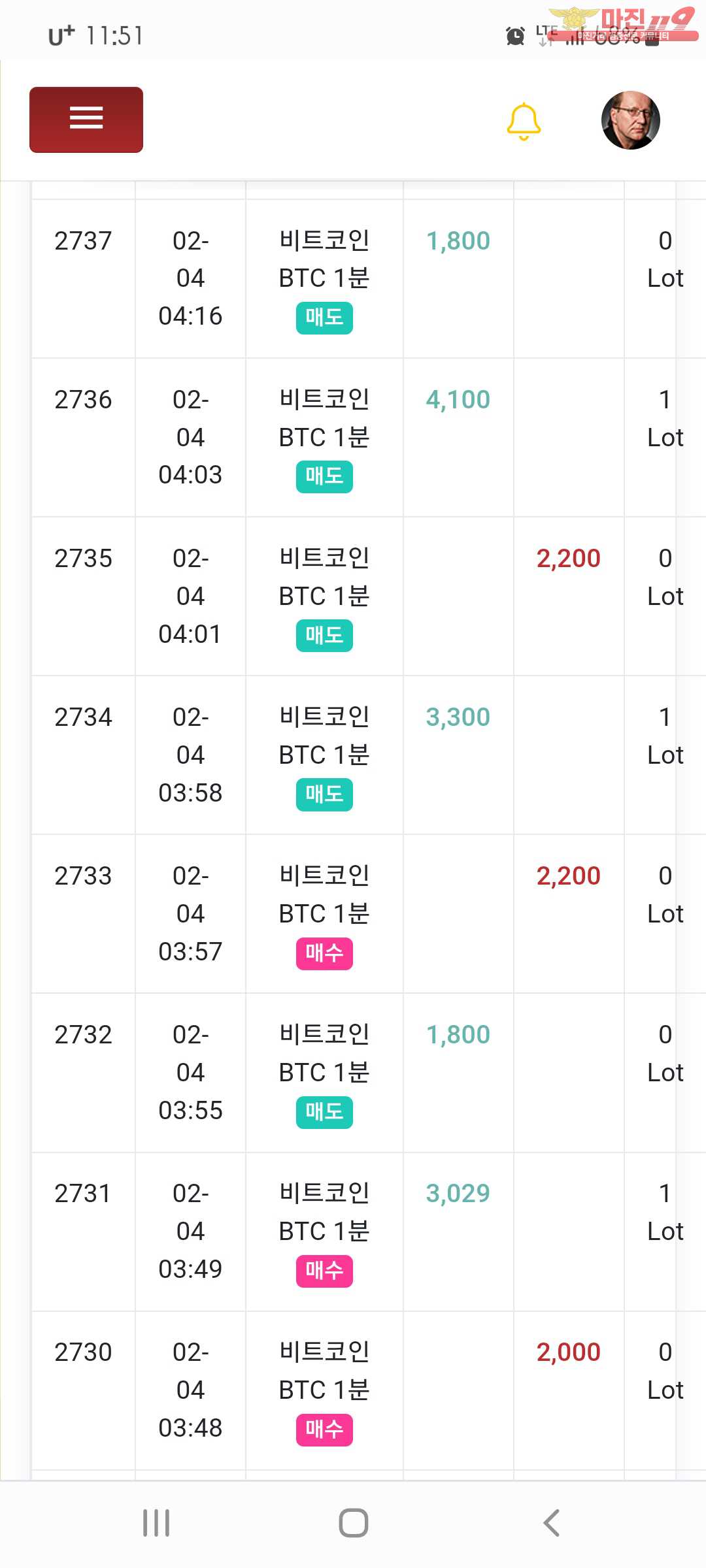The height and width of the screenshot is (1568, 706).
Task: Open the profile avatar
Action: (630, 120)
